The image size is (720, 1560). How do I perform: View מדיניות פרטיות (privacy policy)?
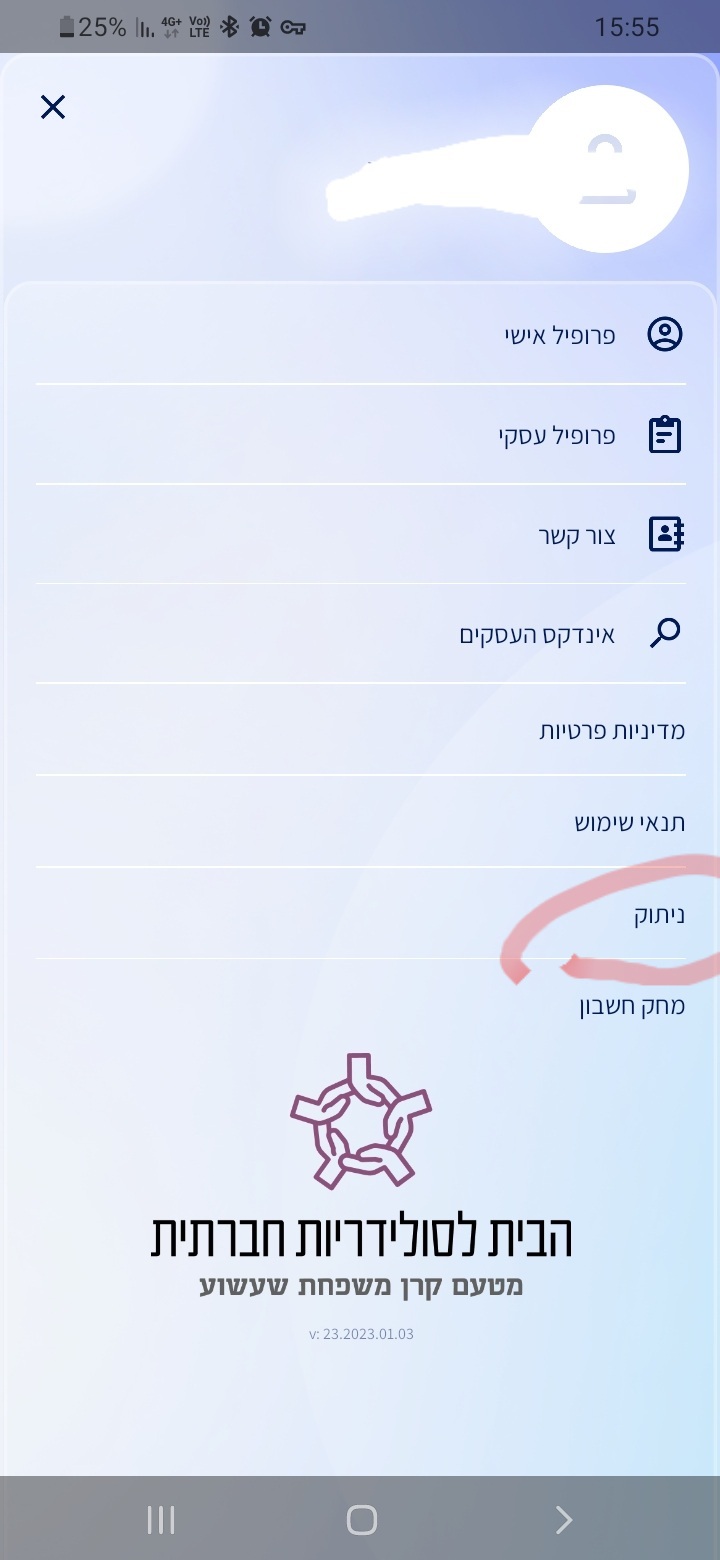[x=612, y=730]
